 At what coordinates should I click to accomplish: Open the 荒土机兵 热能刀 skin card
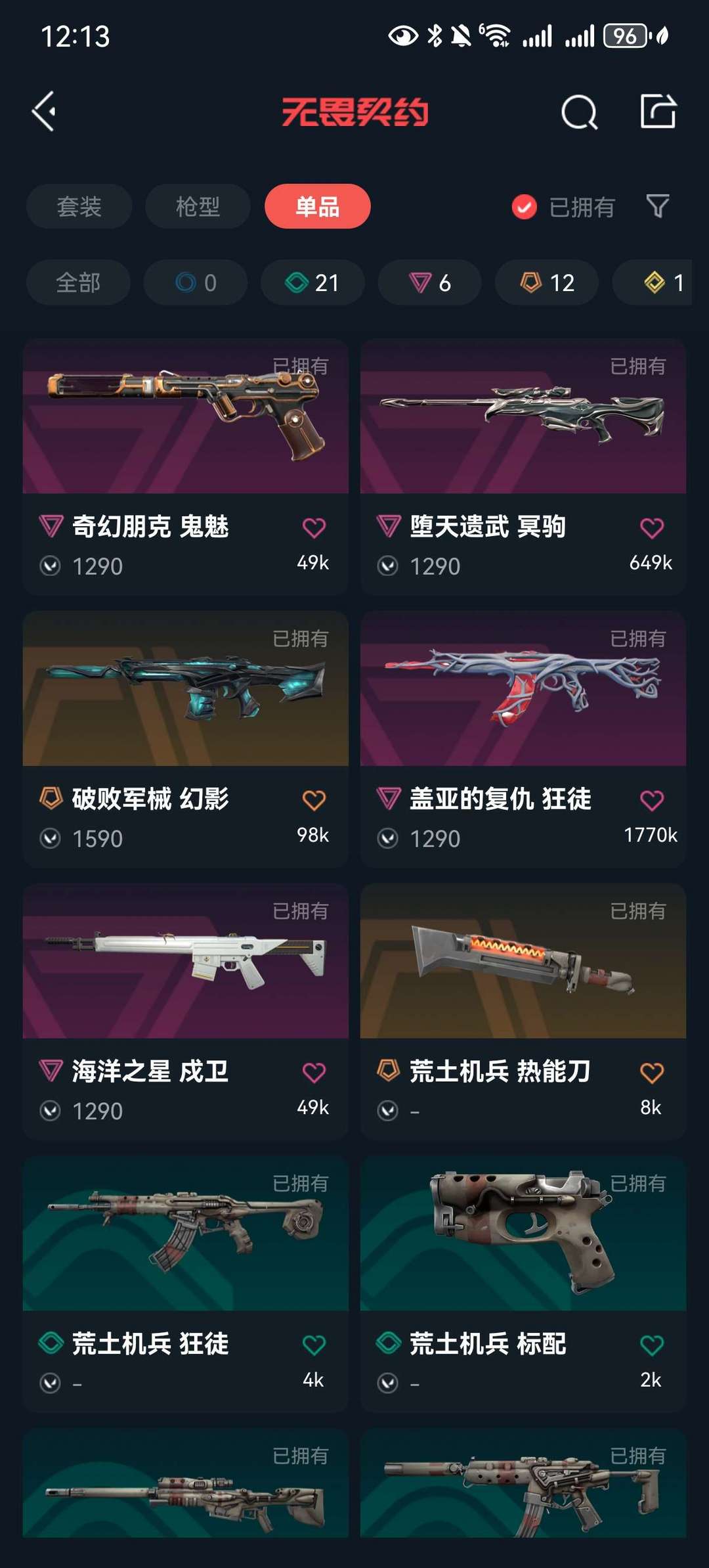(523, 1012)
